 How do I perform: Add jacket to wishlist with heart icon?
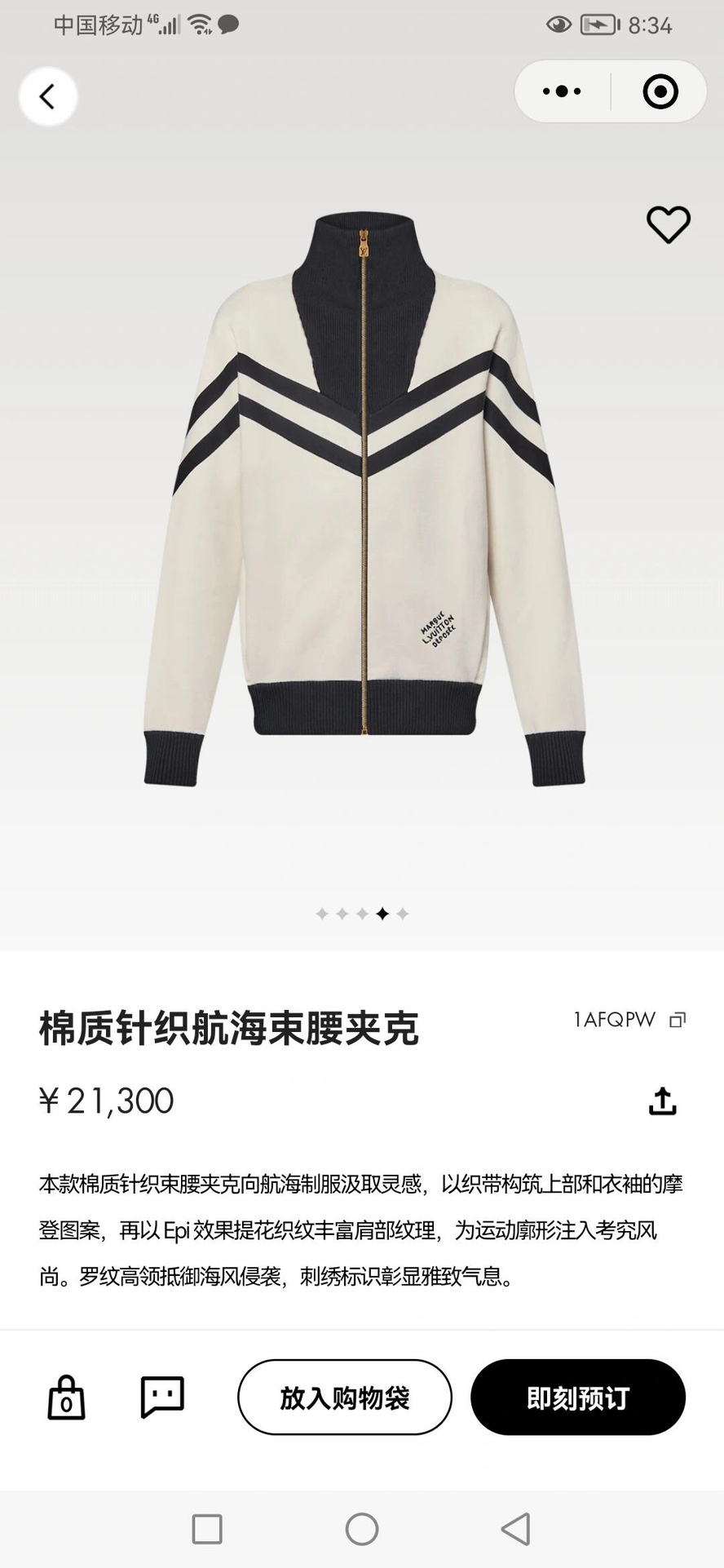(x=668, y=224)
